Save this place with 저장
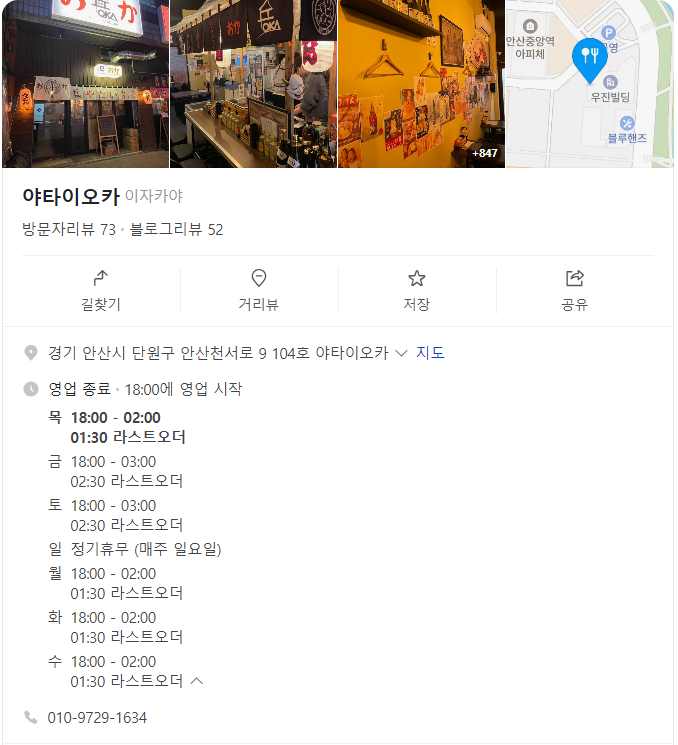678x745 pixels. 417,291
